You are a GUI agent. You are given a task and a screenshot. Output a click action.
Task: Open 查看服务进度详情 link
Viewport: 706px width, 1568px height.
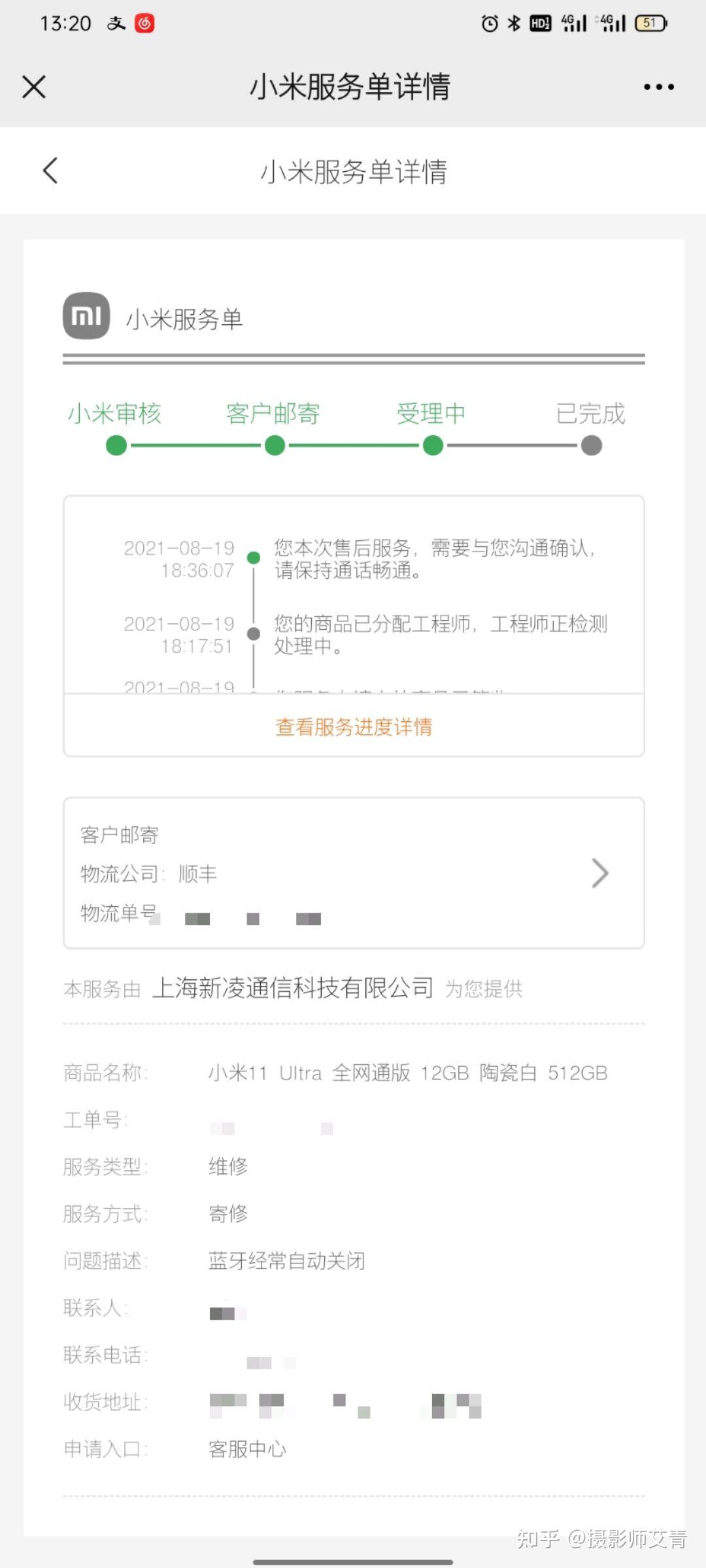[x=354, y=727]
